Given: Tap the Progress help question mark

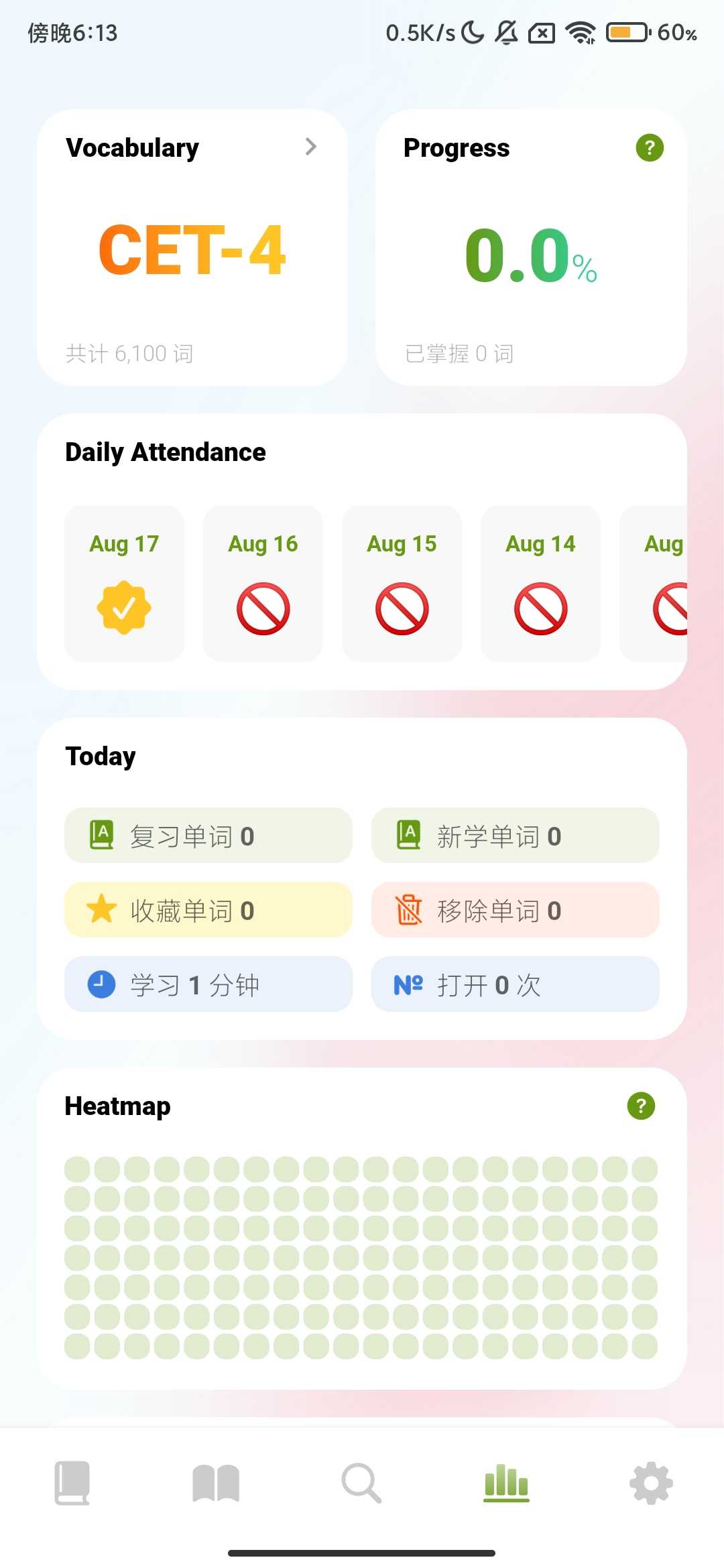Looking at the screenshot, I should tap(649, 147).
